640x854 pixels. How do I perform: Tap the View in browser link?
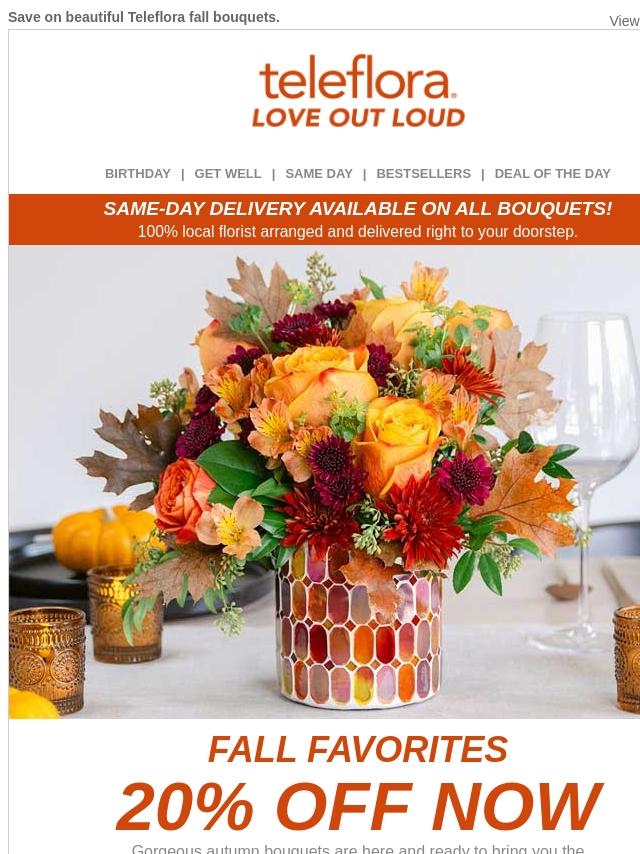coord(624,21)
